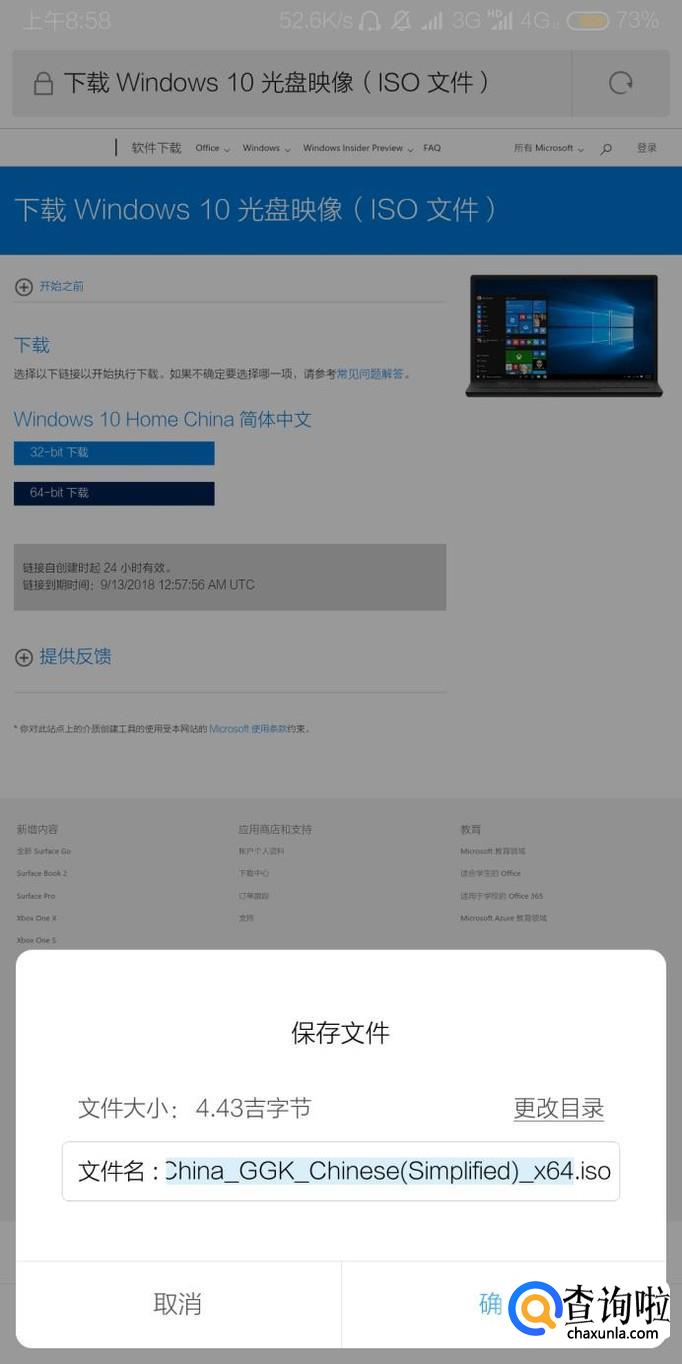Tap 取消 to cancel saving the file
The width and height of the screenshot is (682, 1364).
(177, 1303)
